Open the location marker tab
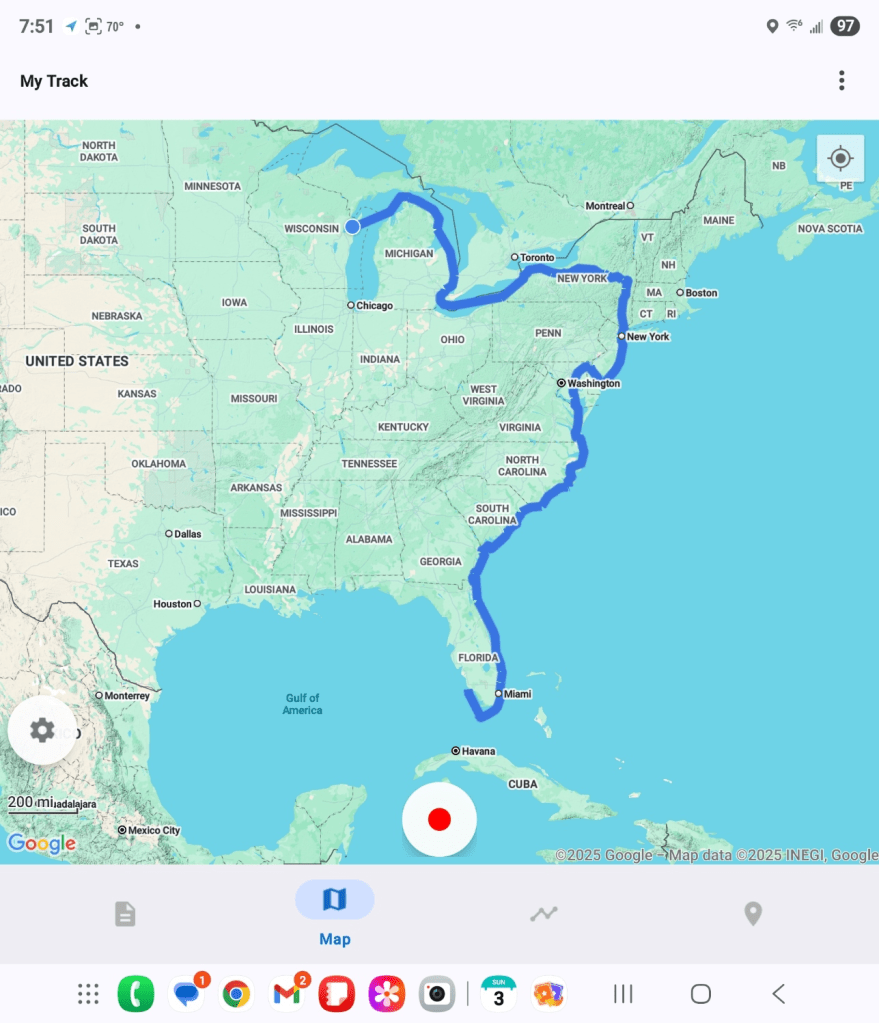 pos(753,913)
